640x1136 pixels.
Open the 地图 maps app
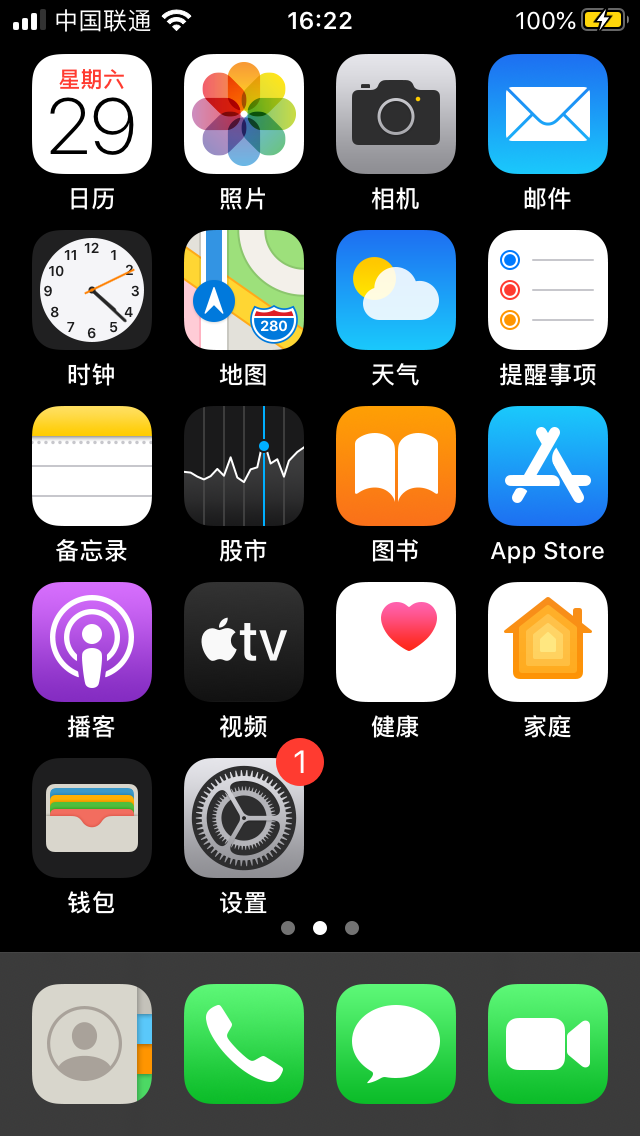tap(244, 290)
